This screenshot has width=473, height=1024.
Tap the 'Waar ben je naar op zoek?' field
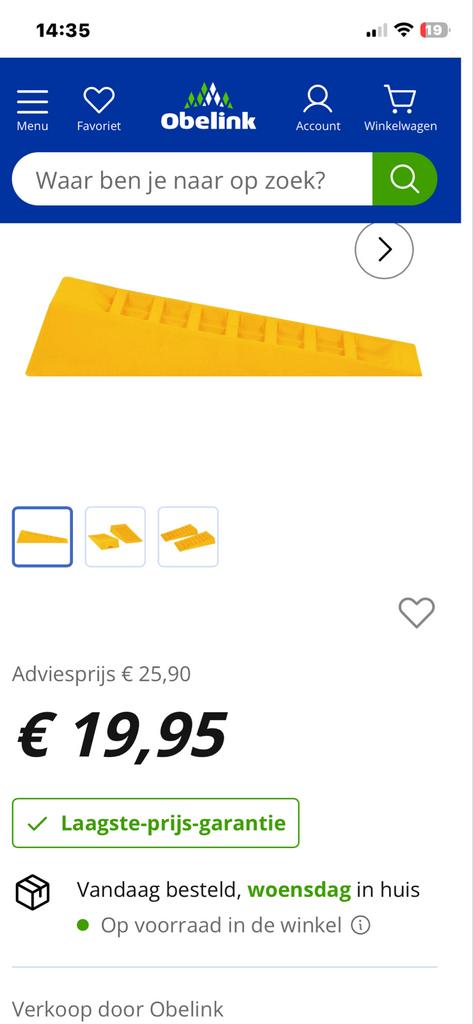coord(192,179)
